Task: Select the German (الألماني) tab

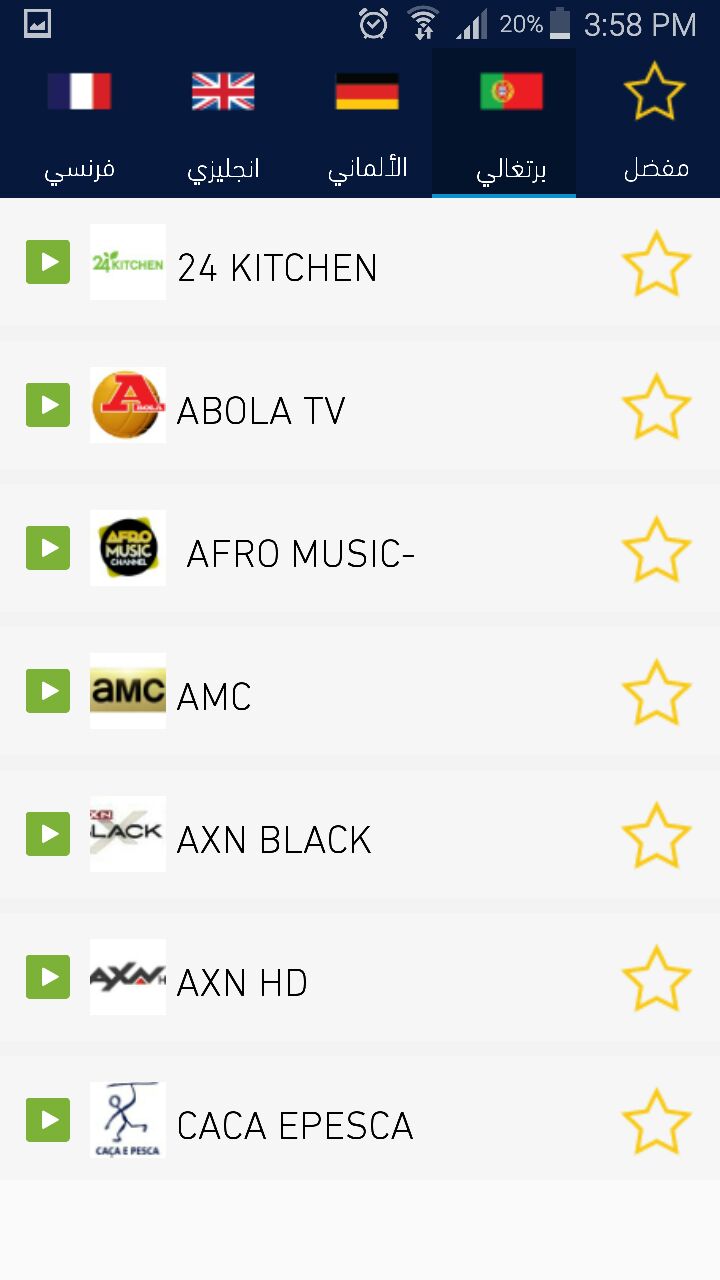Action: click(367, 123)
